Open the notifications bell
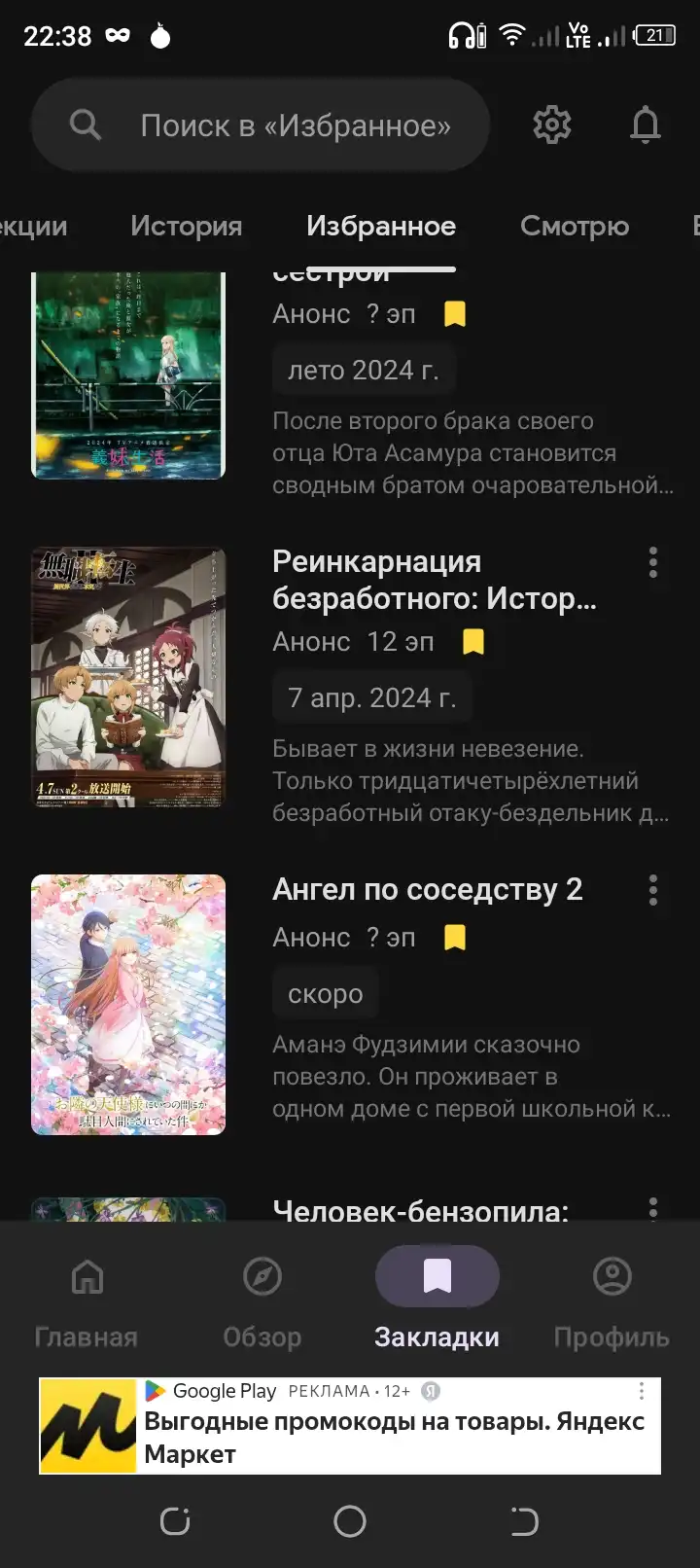This screenshot has height=1568, width=700. [646, 125]
